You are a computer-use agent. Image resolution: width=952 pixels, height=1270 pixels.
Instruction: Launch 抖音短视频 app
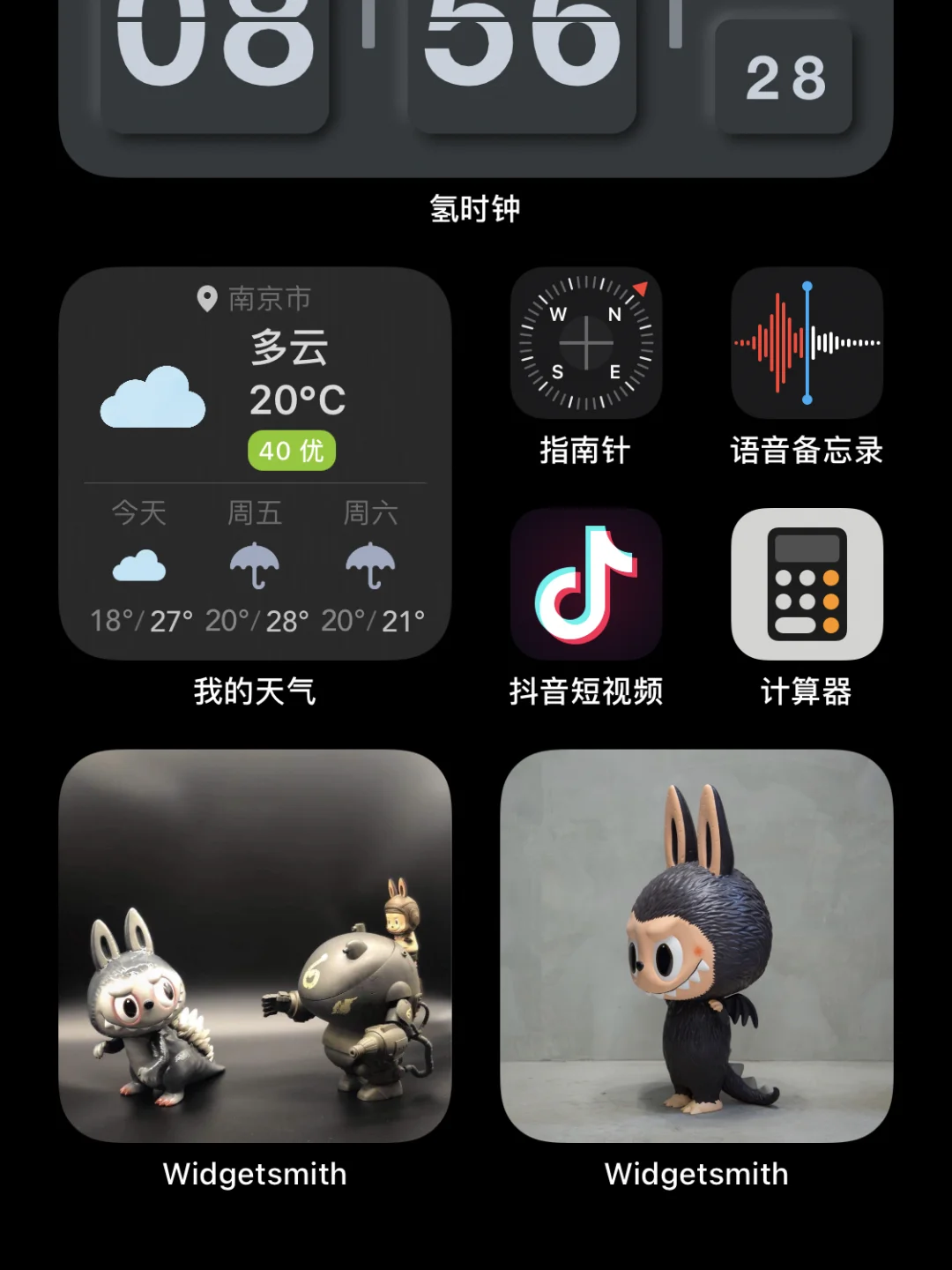586,584
